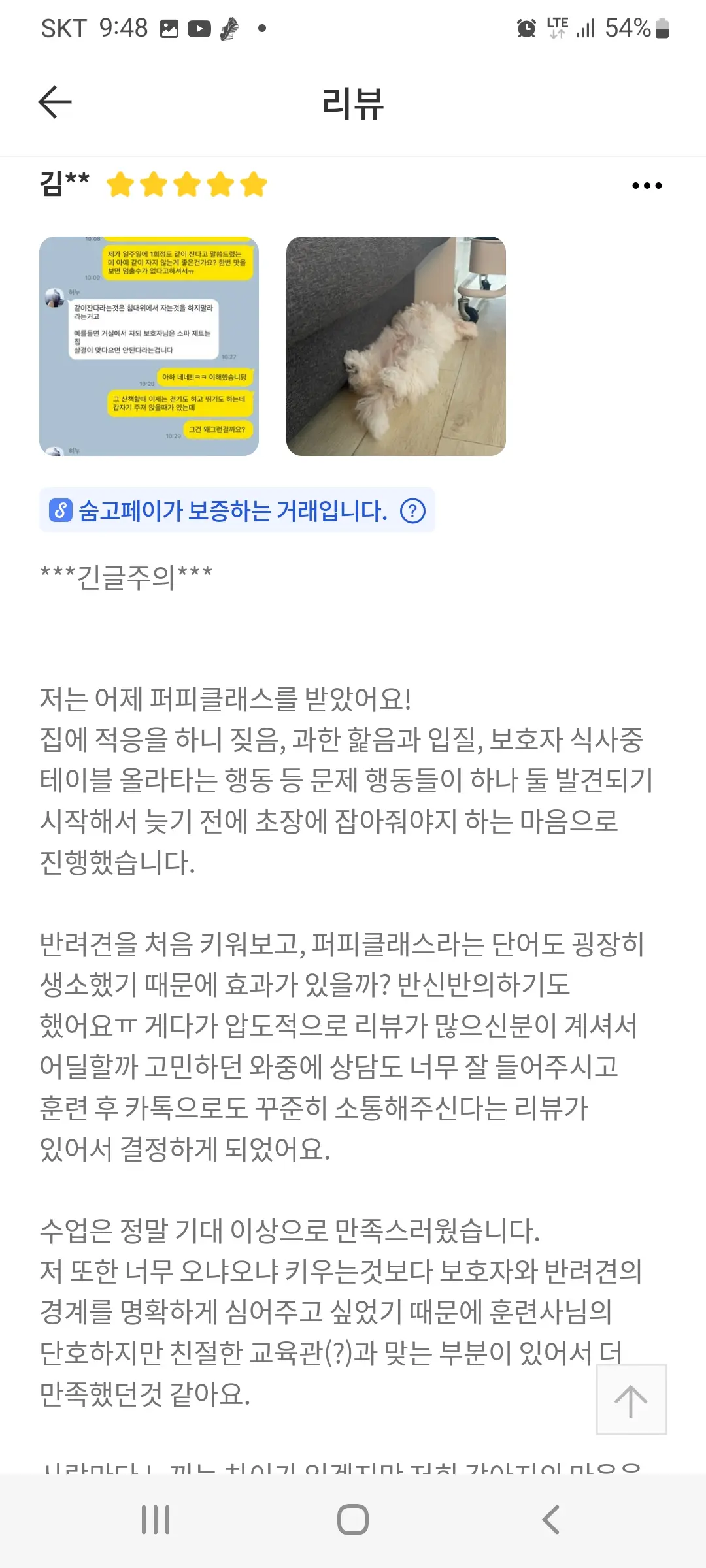Tap the first star in the rating
The image size is (706, 1568).
point(122,185)
